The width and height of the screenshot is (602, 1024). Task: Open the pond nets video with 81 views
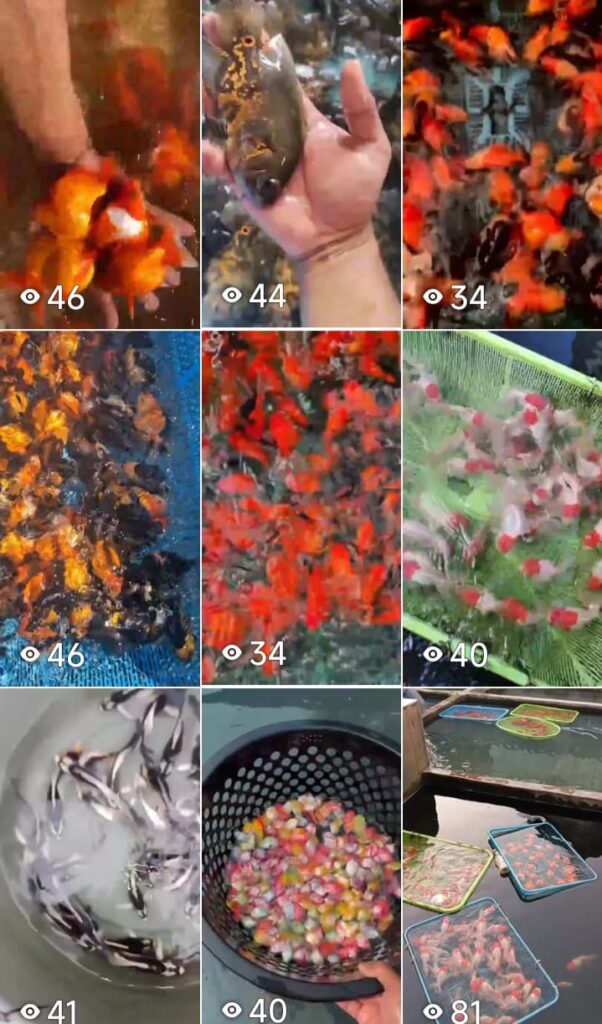click(502, 856)
